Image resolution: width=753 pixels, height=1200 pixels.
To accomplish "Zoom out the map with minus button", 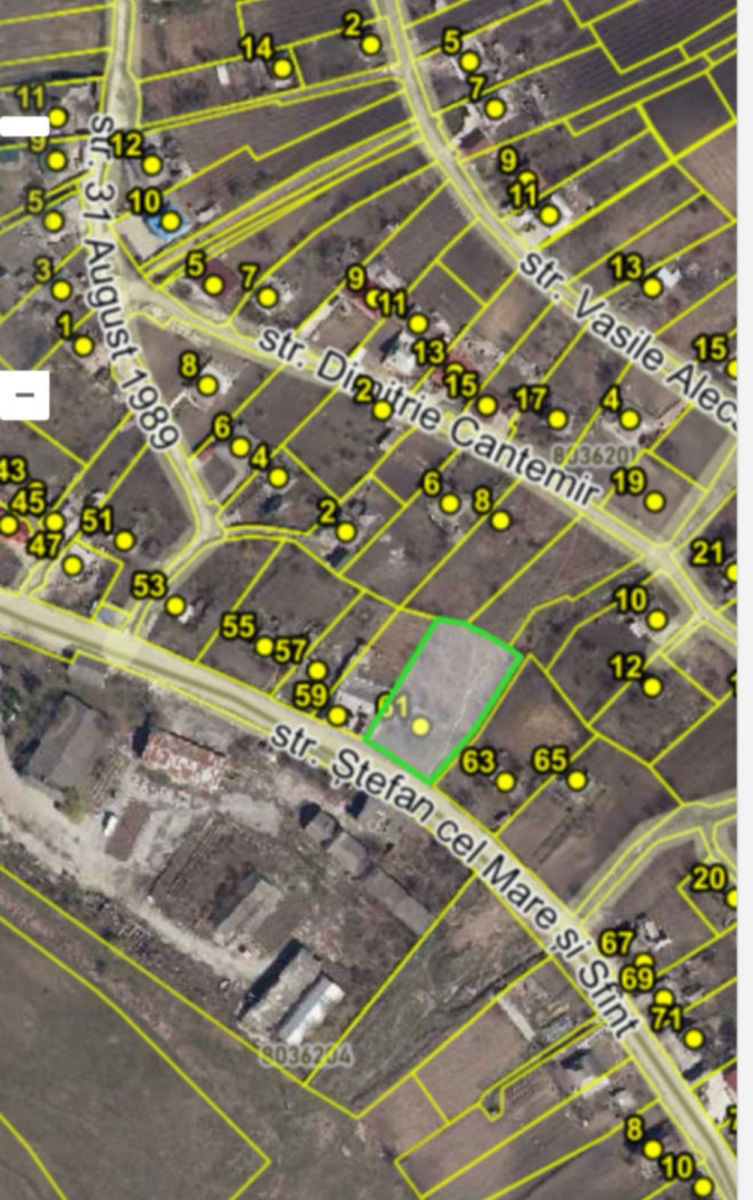I will click(x=24, y=395).
